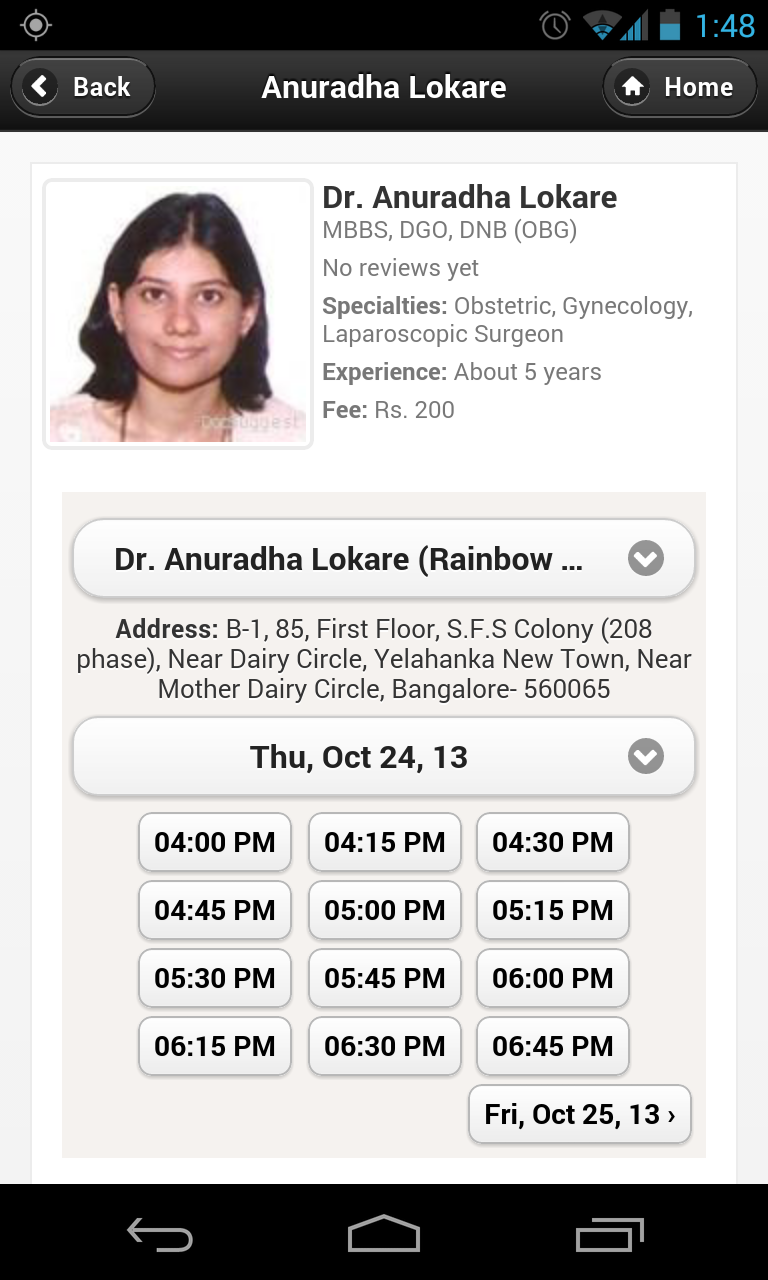Pick the 06:00 PM time slot
Viewport: 768px width, 1280px height.
pos(553,978)
